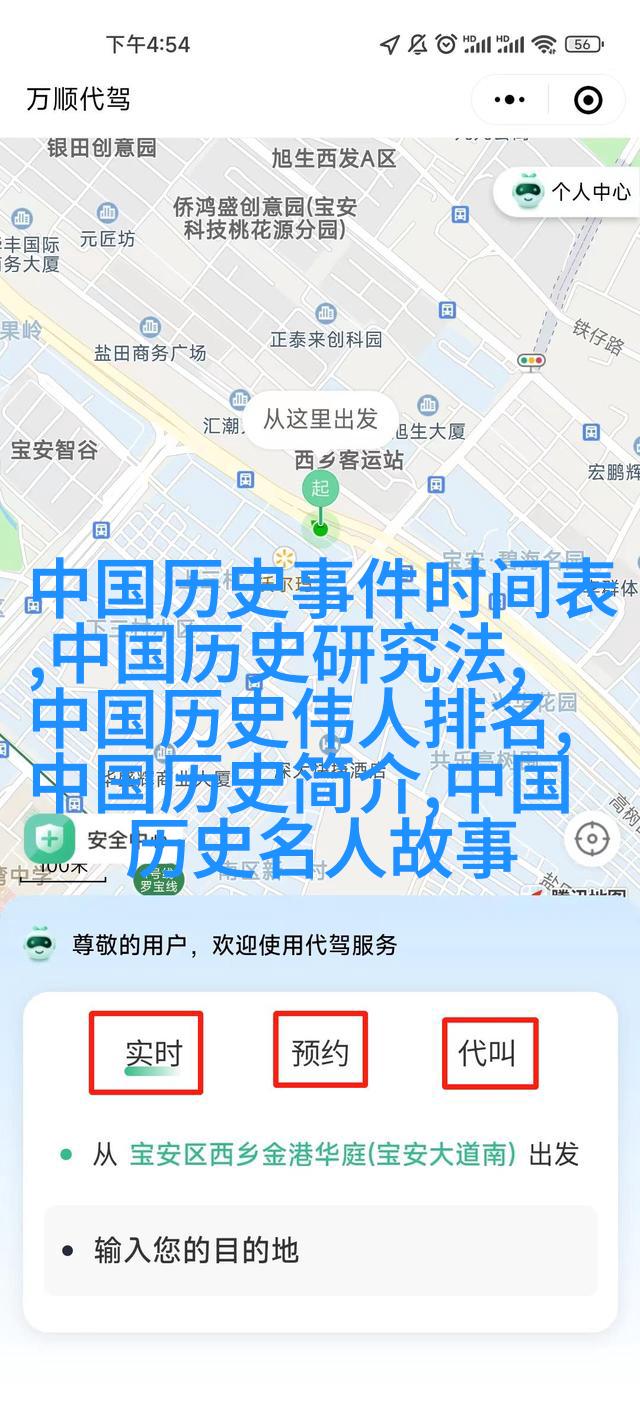Switch to the 实时 tab
Viewport: 640px width, 1422px height.
pyautogui.click(x=152, y=1052)
